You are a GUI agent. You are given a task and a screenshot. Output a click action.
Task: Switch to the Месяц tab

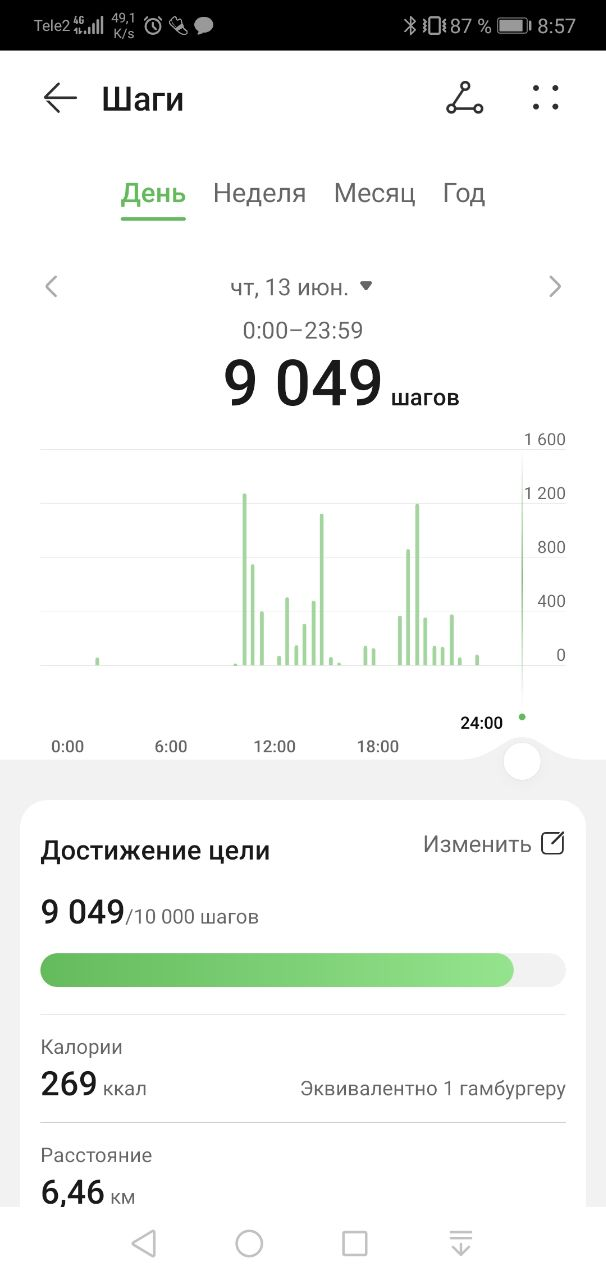[x=374, y=193]
